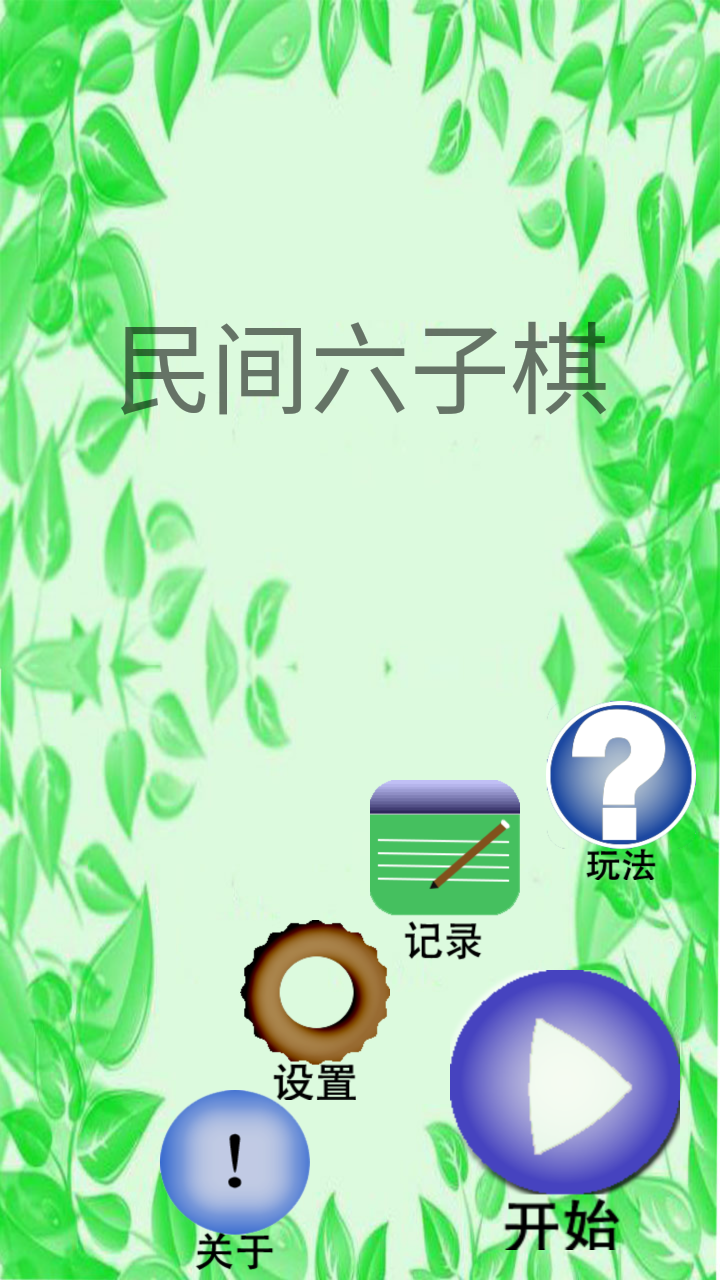Image resolution: width=720 pixels, height=1280 pixels.
Task: Open the 关于 about info
Action: [235, 1162]
